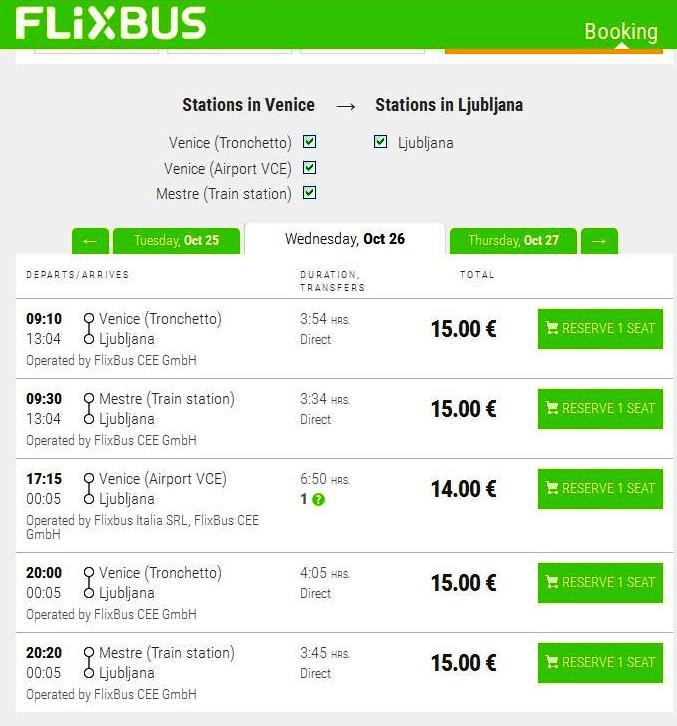
Task: Uncheck Venice (Airport VCE) station
Action: click(309, 168)
